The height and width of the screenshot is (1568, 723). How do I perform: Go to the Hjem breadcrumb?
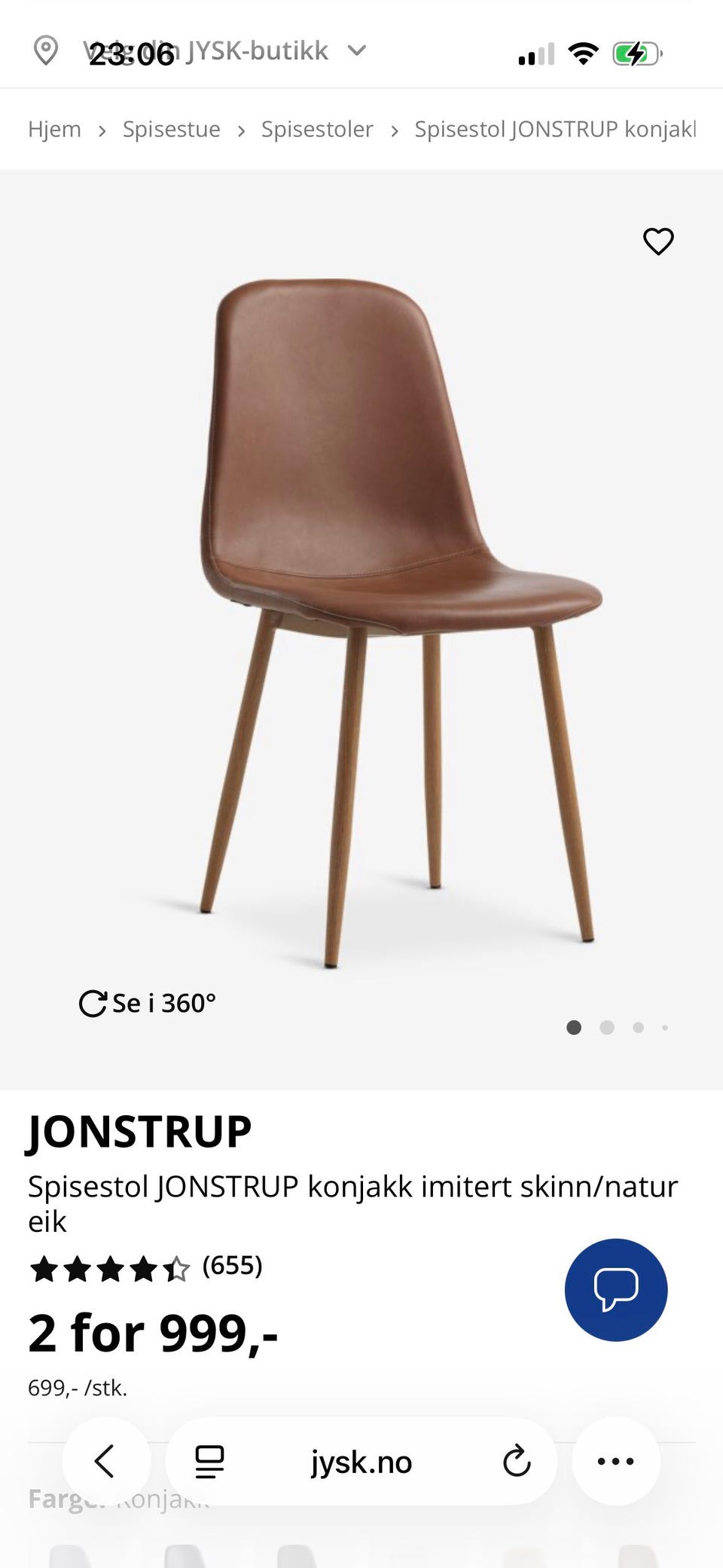tap(54, 129)
